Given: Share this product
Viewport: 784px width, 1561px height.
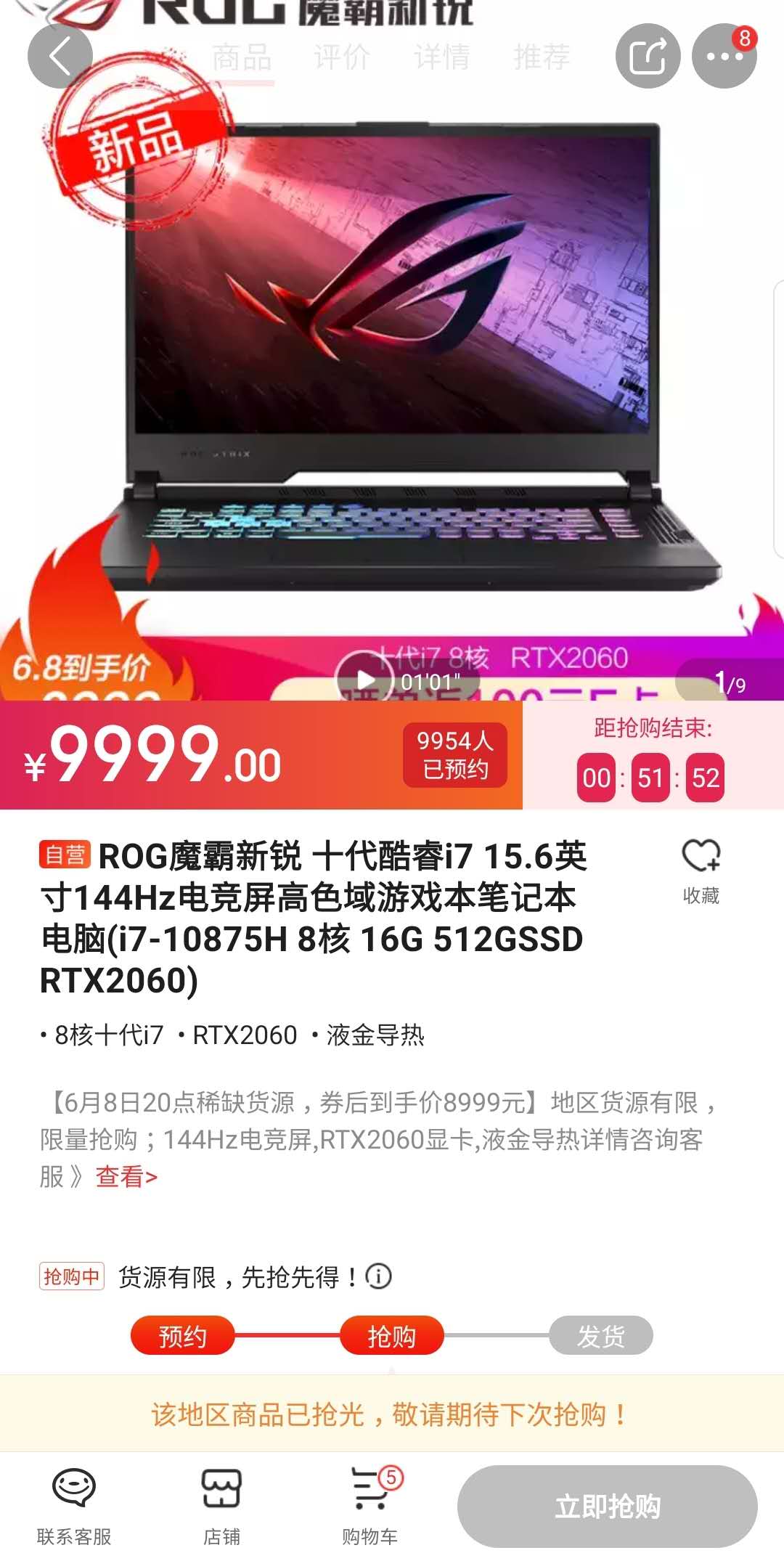Looking at the screenshot, I should tap(648, 56).
